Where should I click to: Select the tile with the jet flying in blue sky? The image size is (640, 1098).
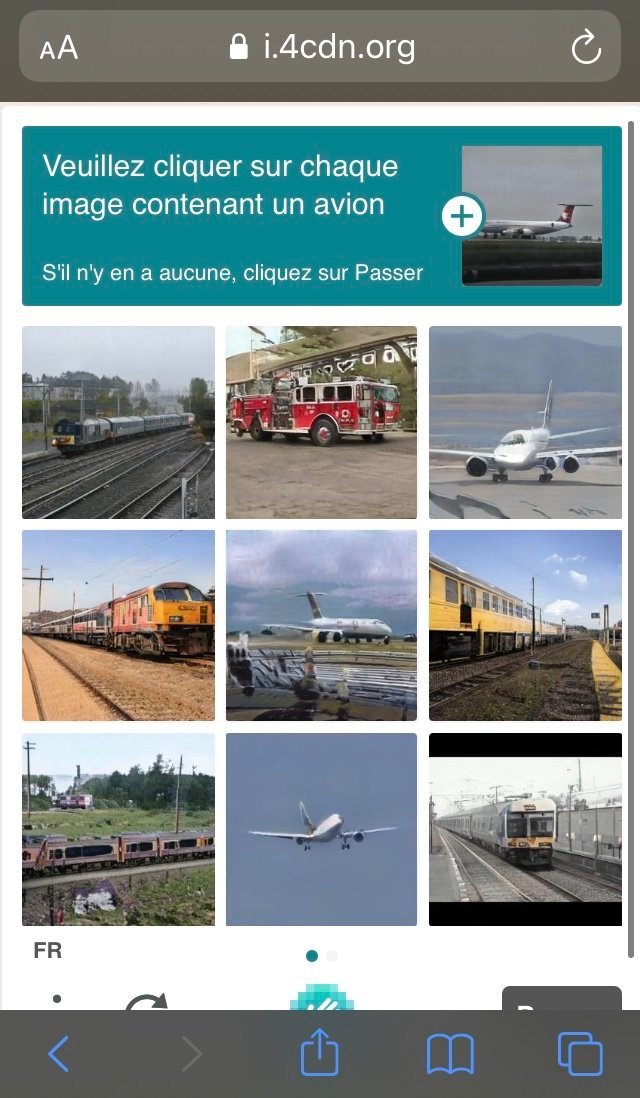tap(321, 829)
